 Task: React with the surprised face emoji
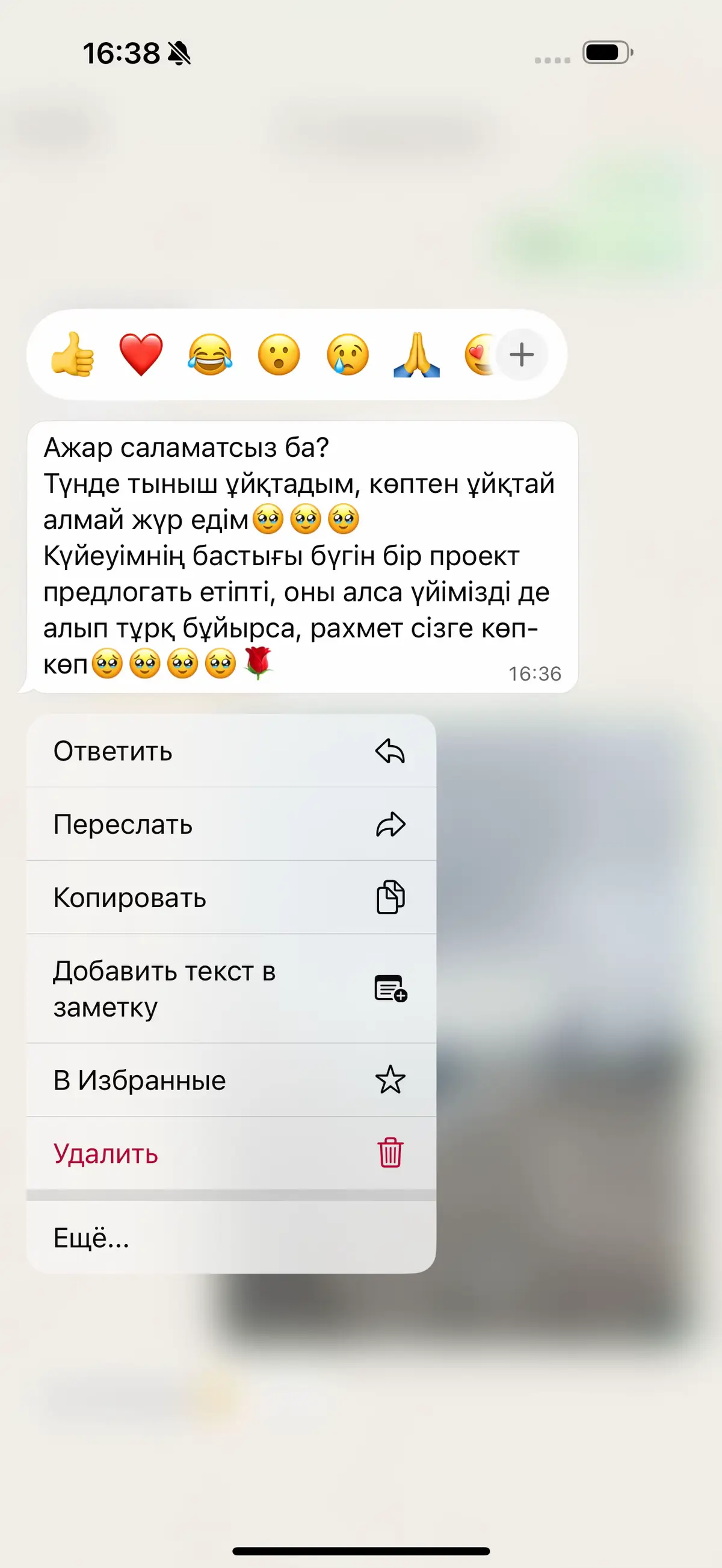[279, 355]
